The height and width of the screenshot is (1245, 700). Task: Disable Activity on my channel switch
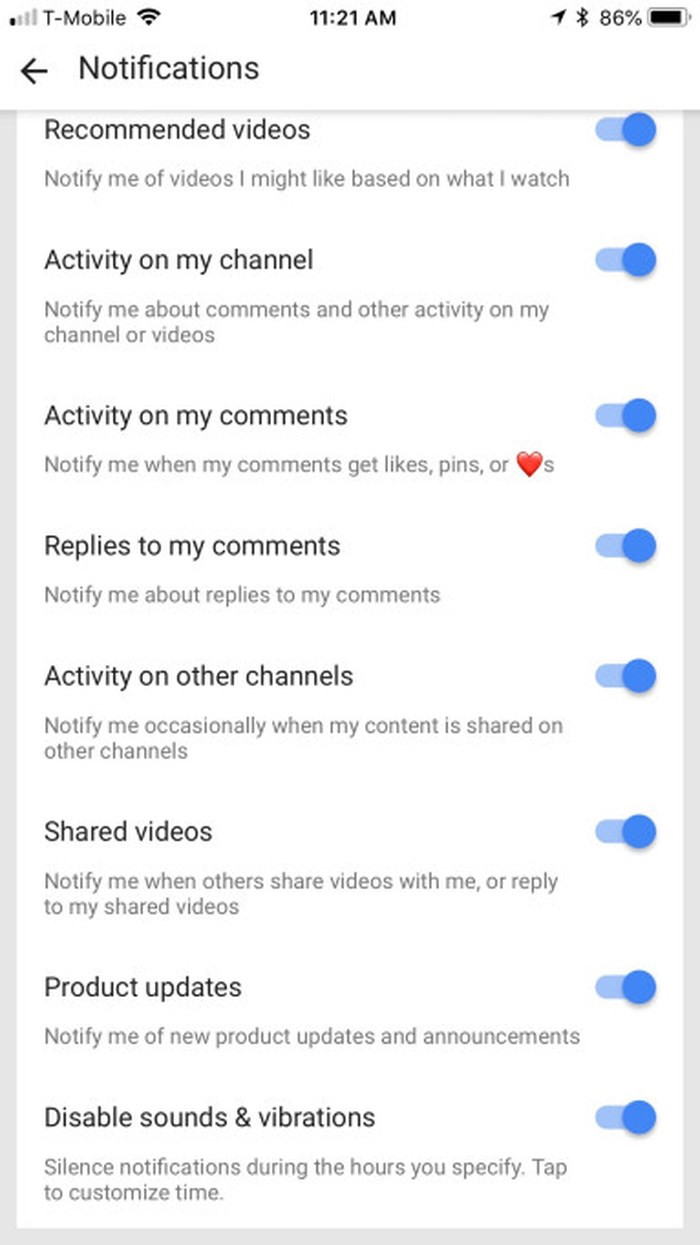627,260
